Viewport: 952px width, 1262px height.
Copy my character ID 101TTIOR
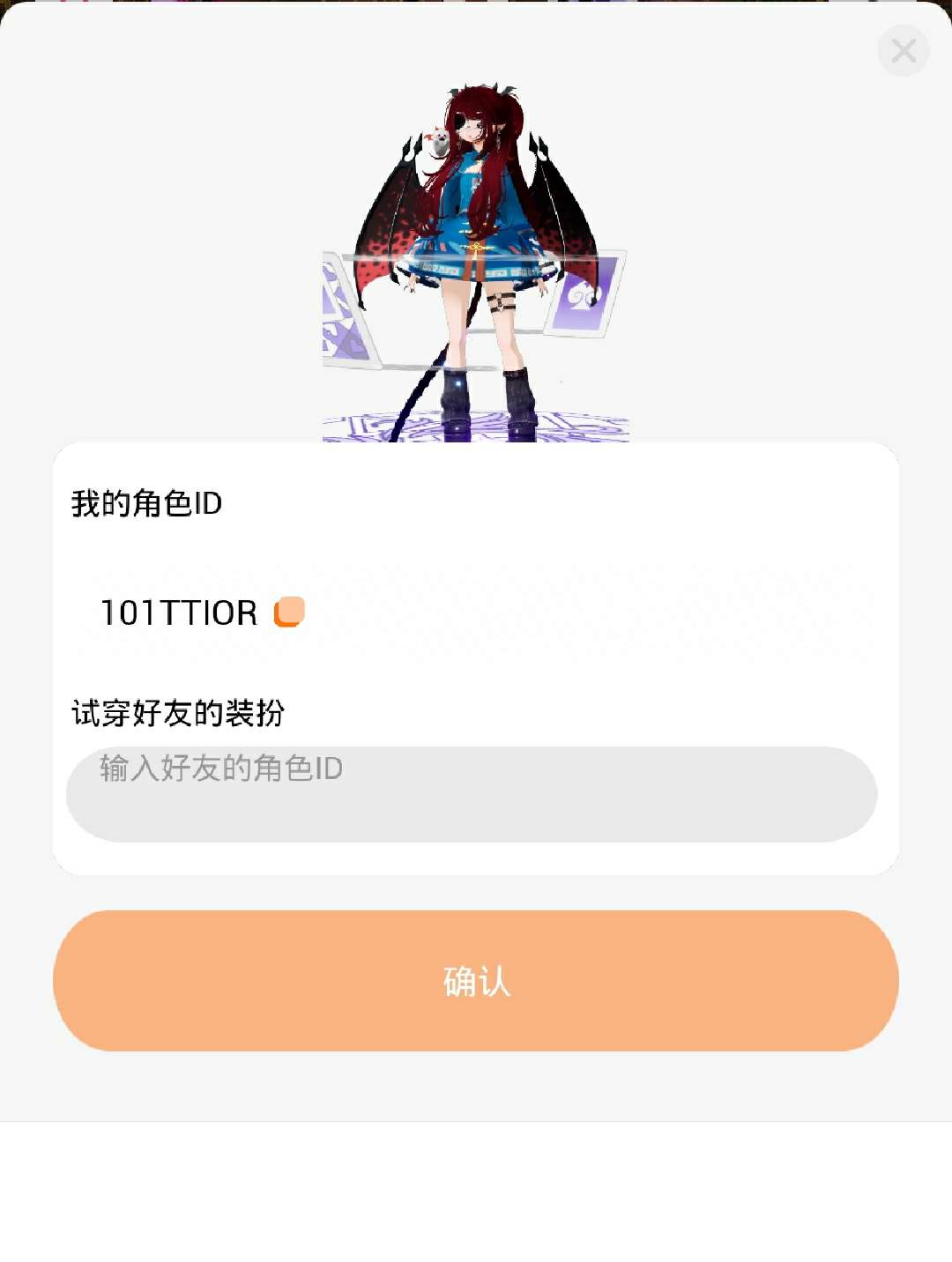pos(289,612)
